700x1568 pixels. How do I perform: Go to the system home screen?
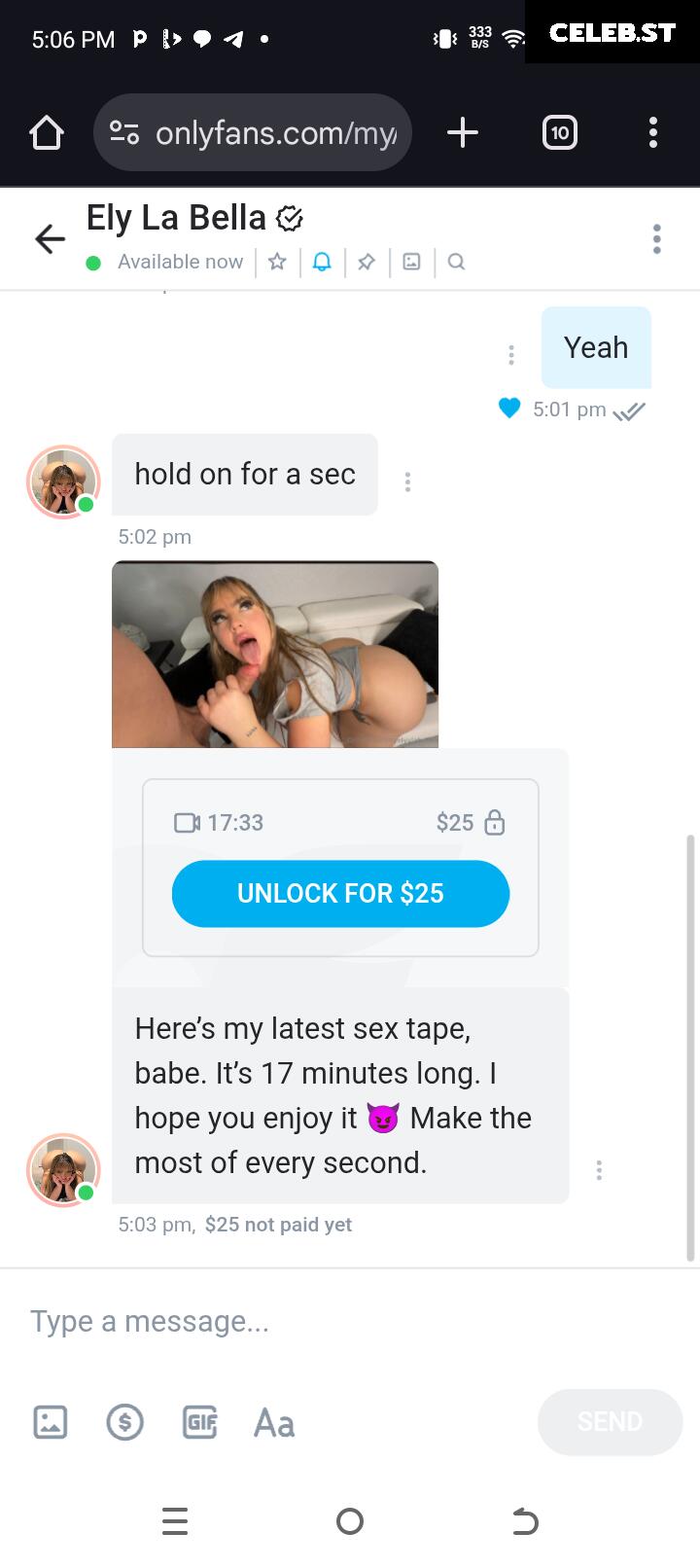pyautogui.click(x=350, y=1521)
